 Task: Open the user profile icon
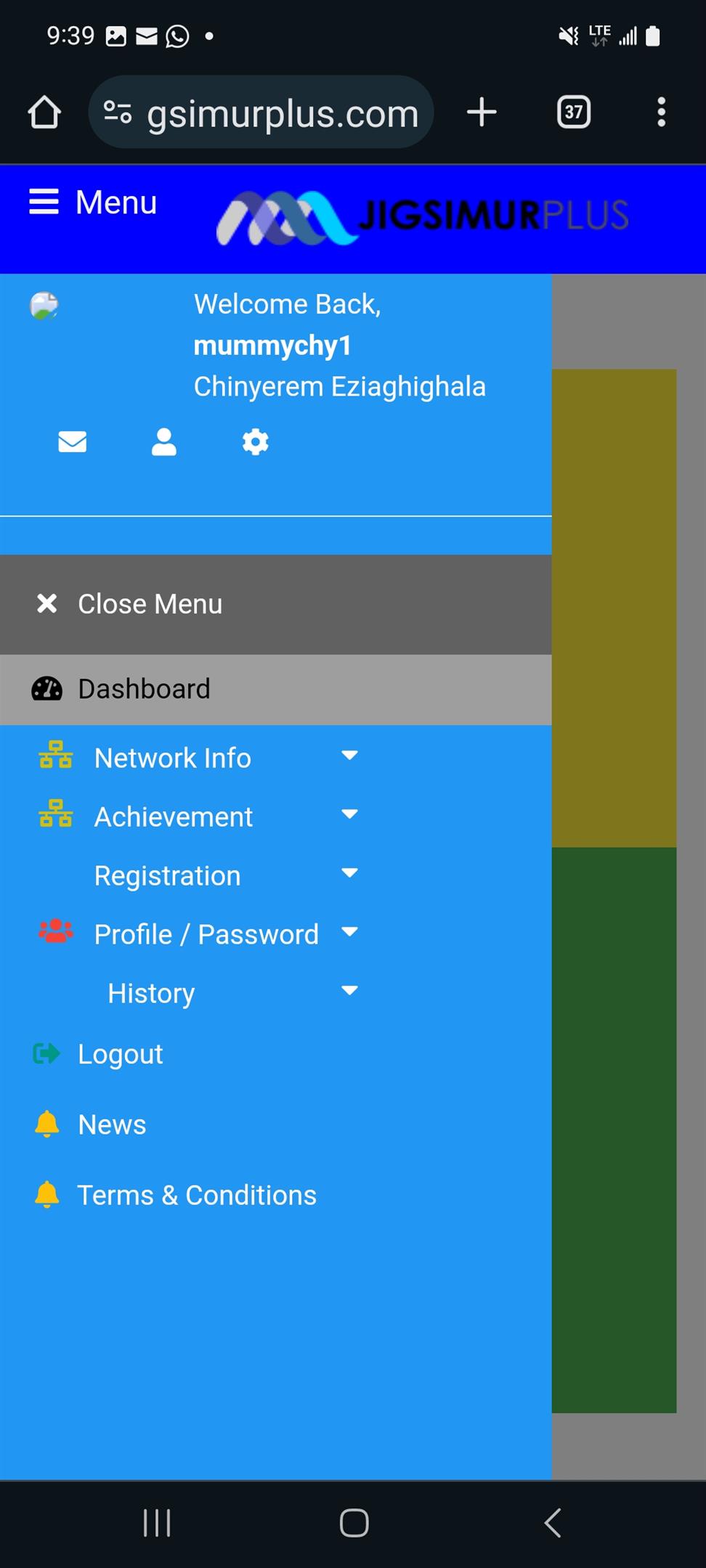tap(164, 441)
